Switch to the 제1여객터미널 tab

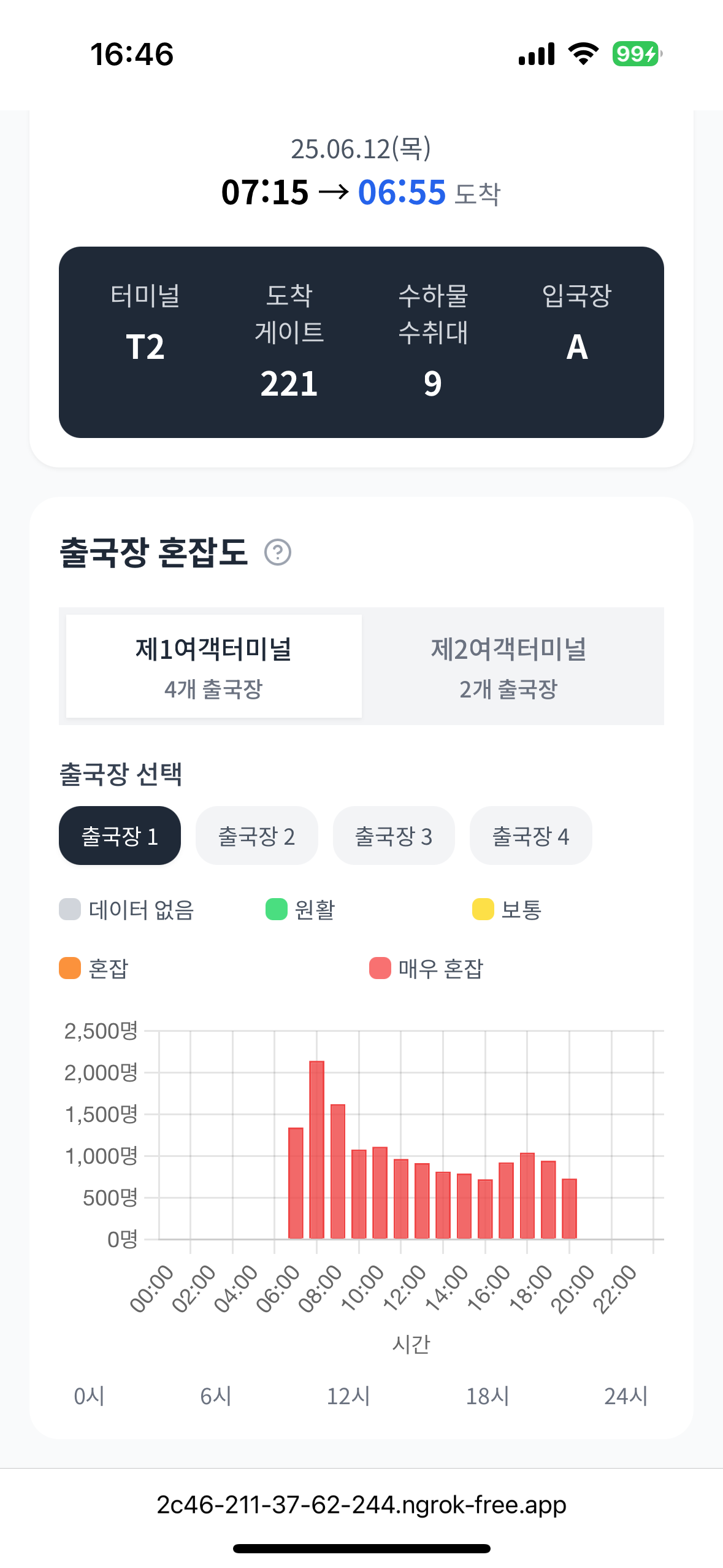click(213, 666)
